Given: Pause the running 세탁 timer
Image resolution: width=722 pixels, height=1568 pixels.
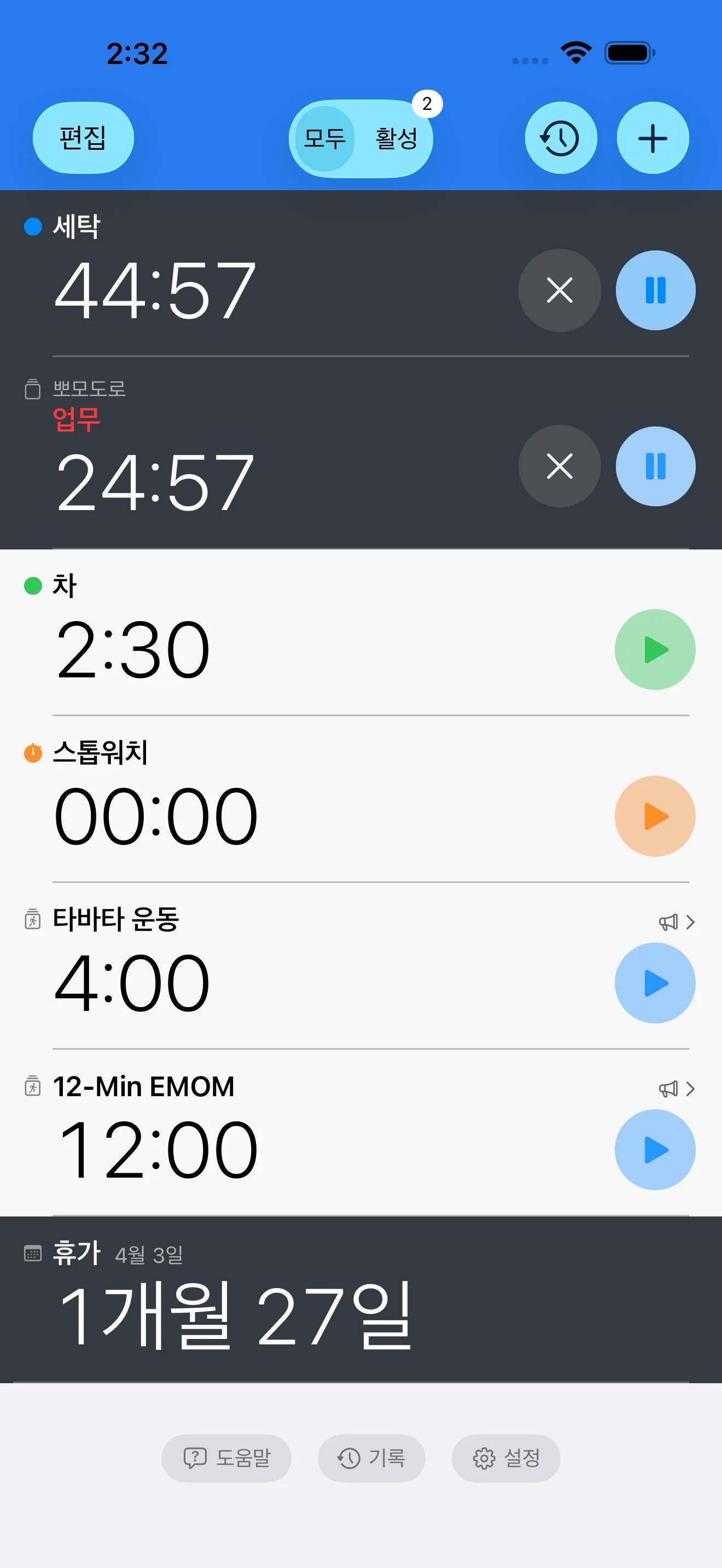Looking at the screenshot, I should (x=655, y=290).
